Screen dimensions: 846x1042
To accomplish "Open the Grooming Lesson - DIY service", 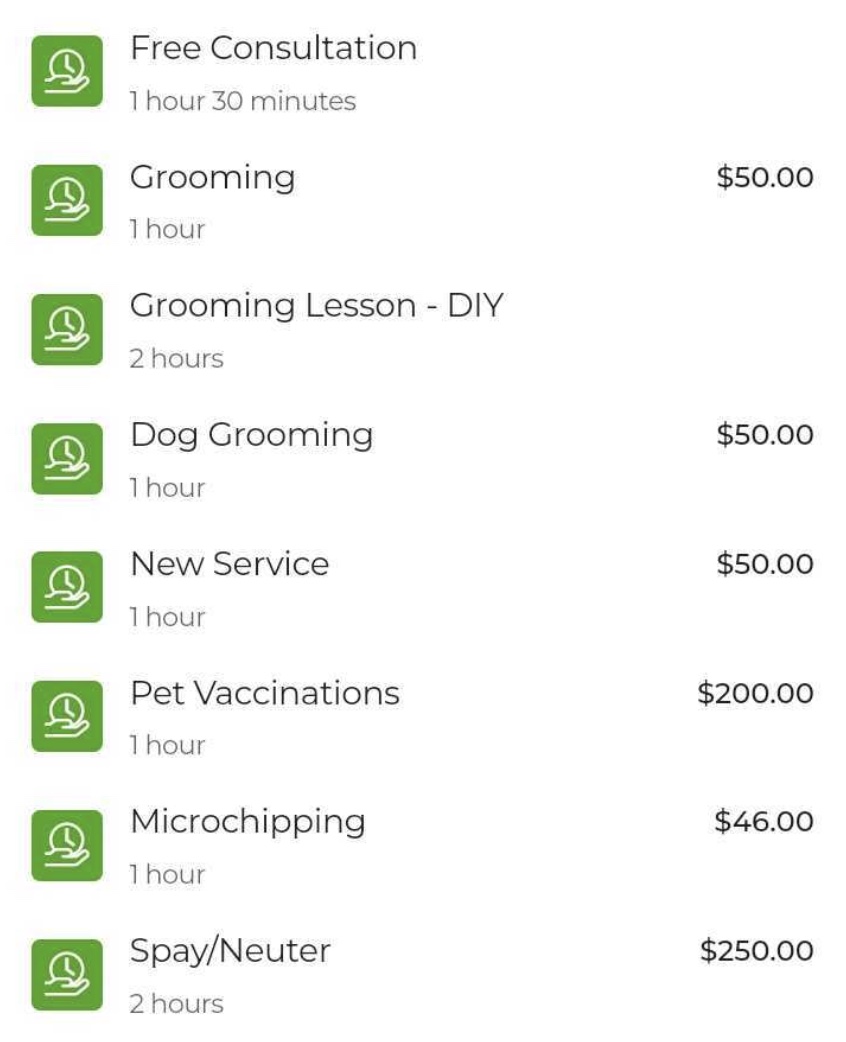I will tap(315, 306).
